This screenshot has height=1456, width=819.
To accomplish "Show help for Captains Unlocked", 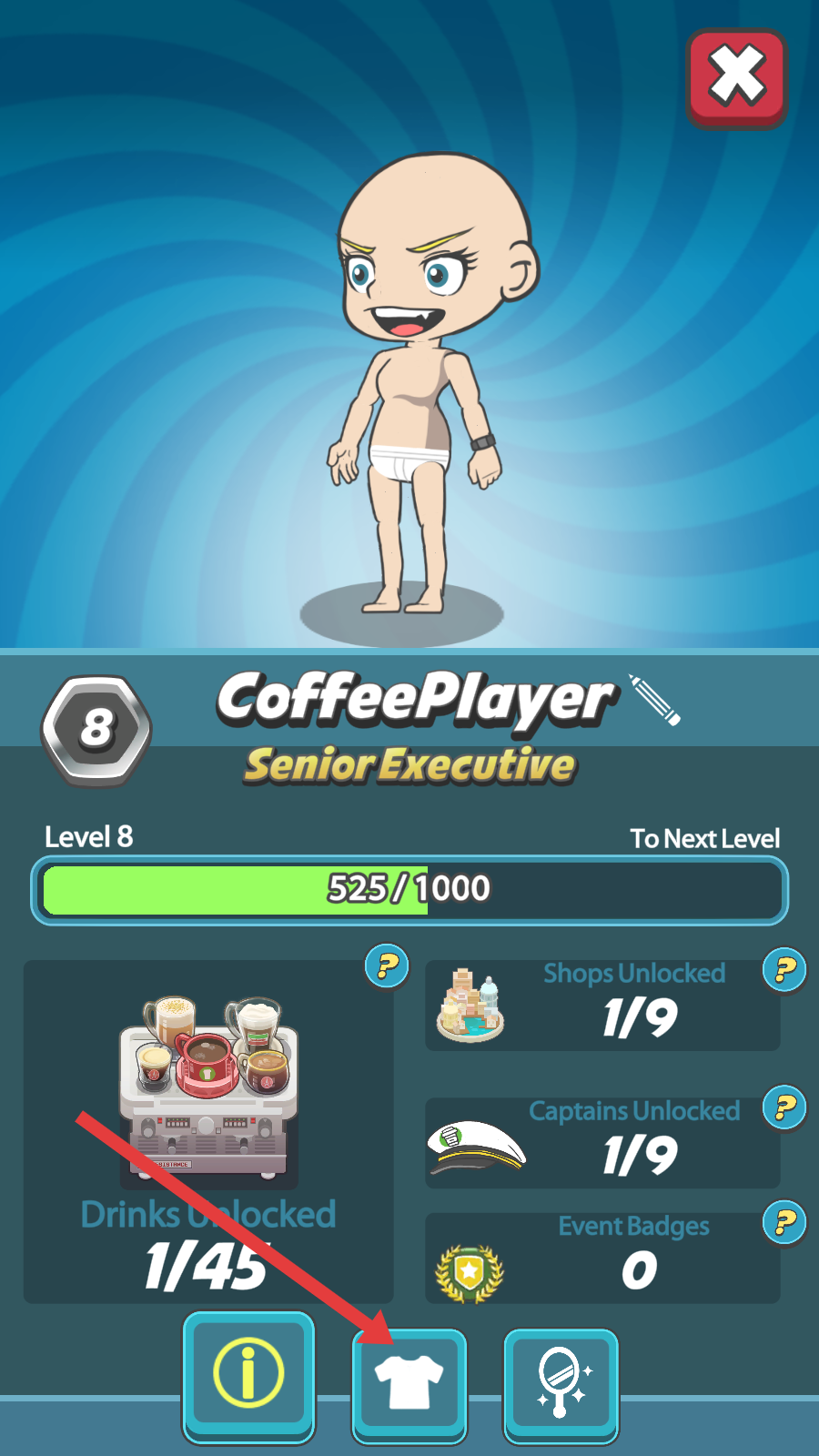I will pyautogui.click(x=784, y=1107).
